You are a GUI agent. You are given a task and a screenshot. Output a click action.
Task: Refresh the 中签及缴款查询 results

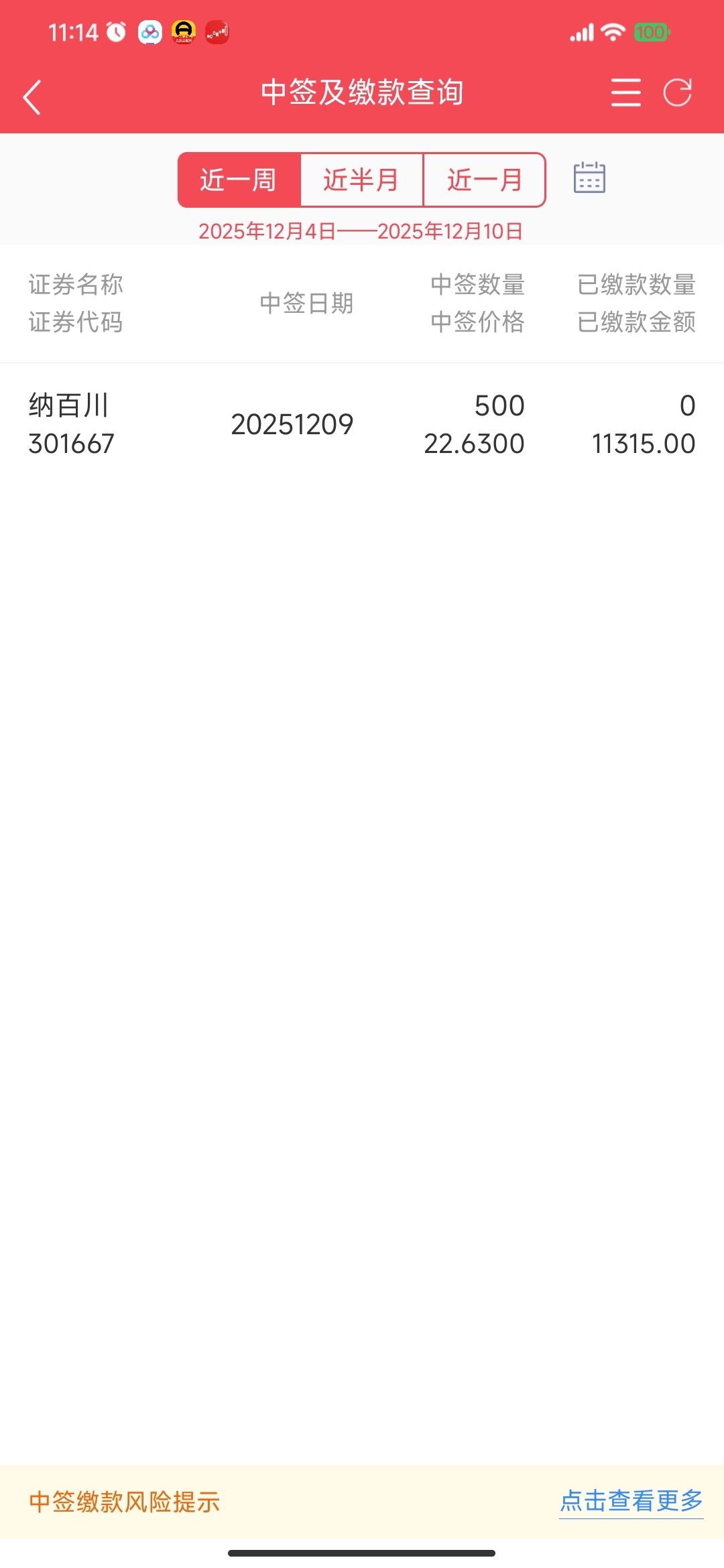(x=677, y=92)
